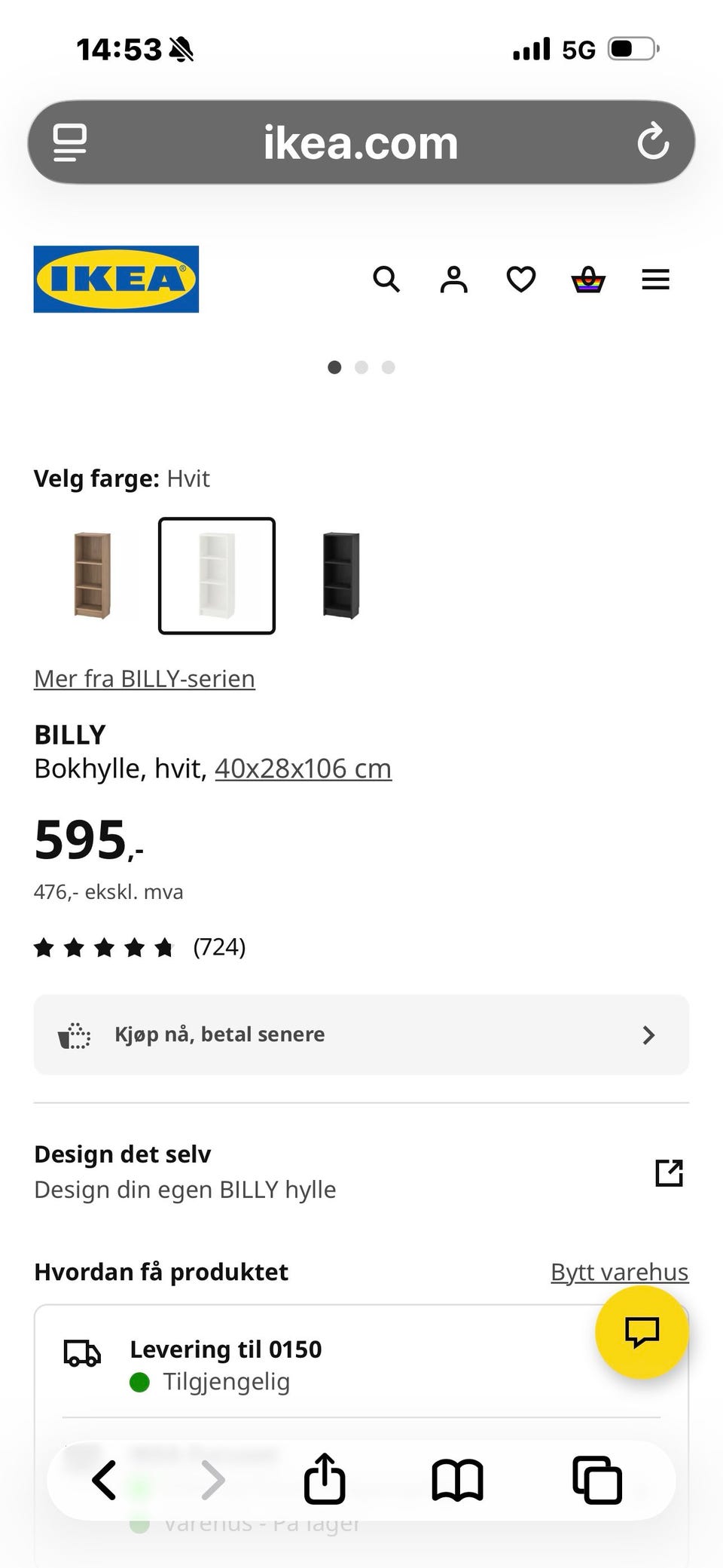The height and width of the screenshot is (1568, 723).
Task: Open the Safari tab switcher
Action: click(x=596, y=1479)
